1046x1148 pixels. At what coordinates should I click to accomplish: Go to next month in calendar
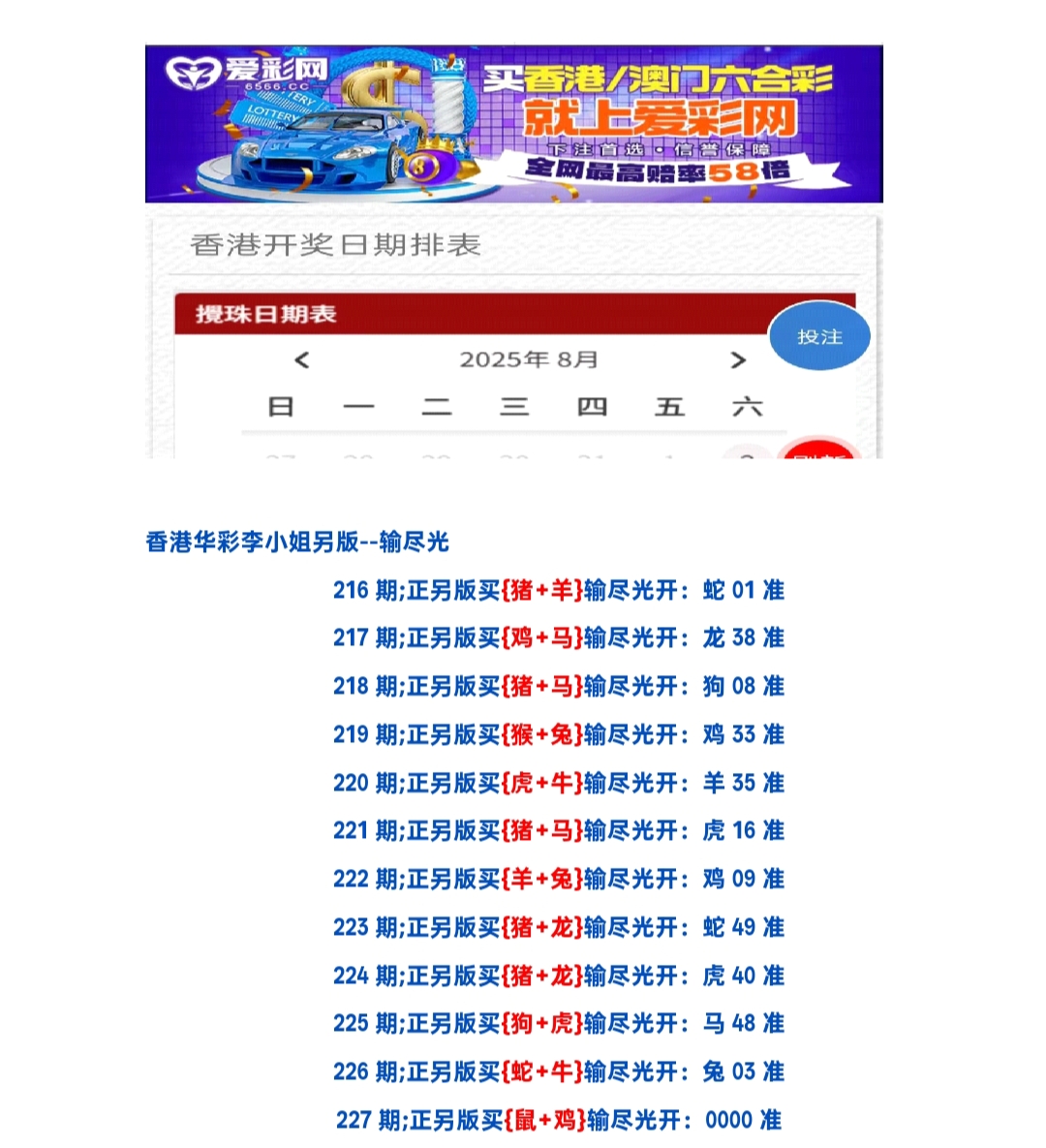(x=738, y=360)
